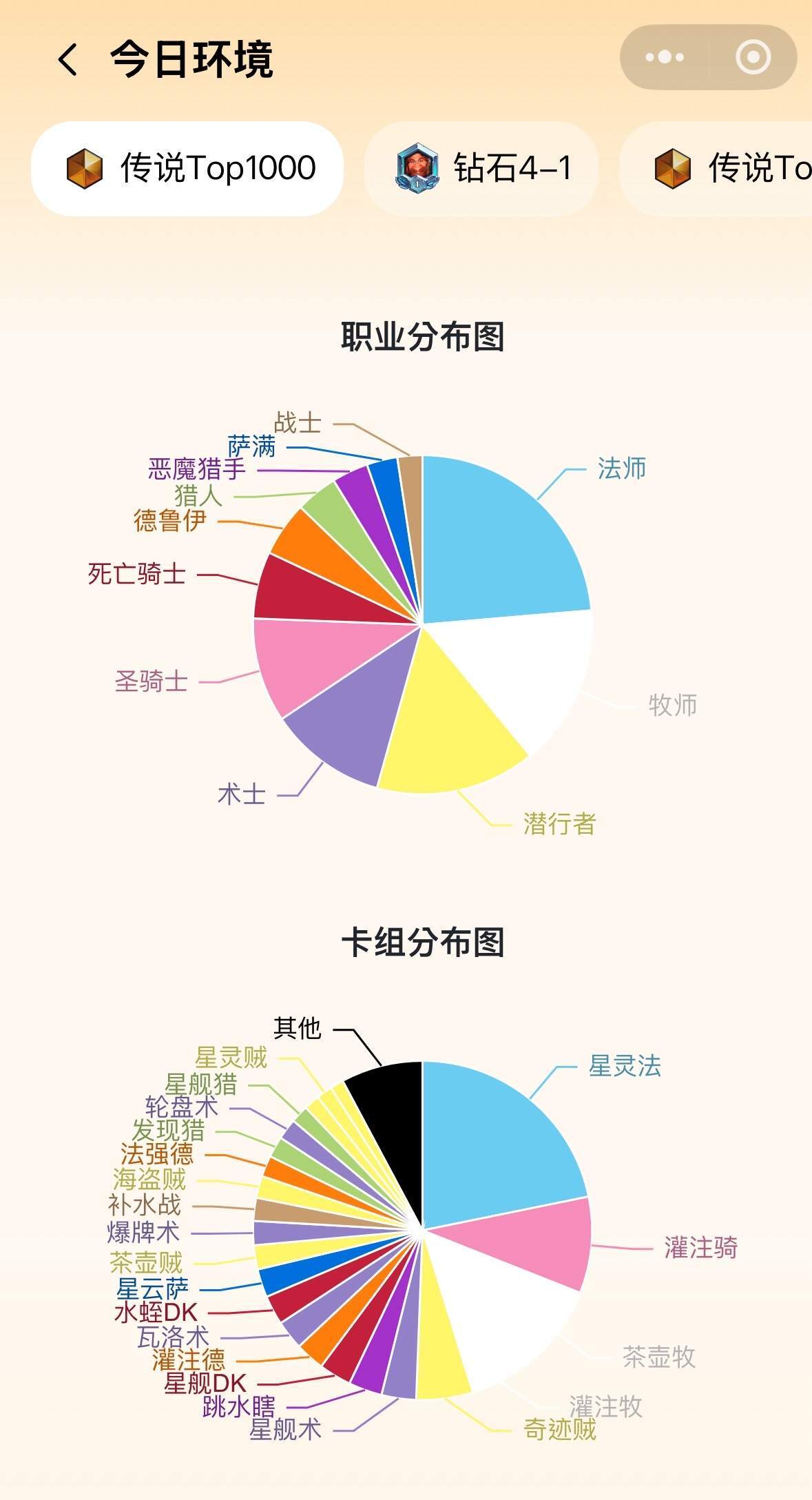This screenshot has height=1500, width=812.
Task: Switch to the 钻石4-1 tab
Action: [481, 169]
